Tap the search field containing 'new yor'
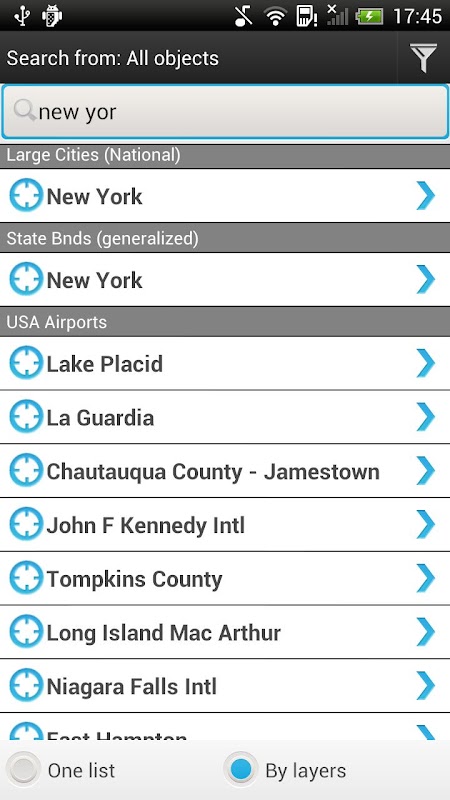This screenshot has height=800, width=450. (225, 112)
